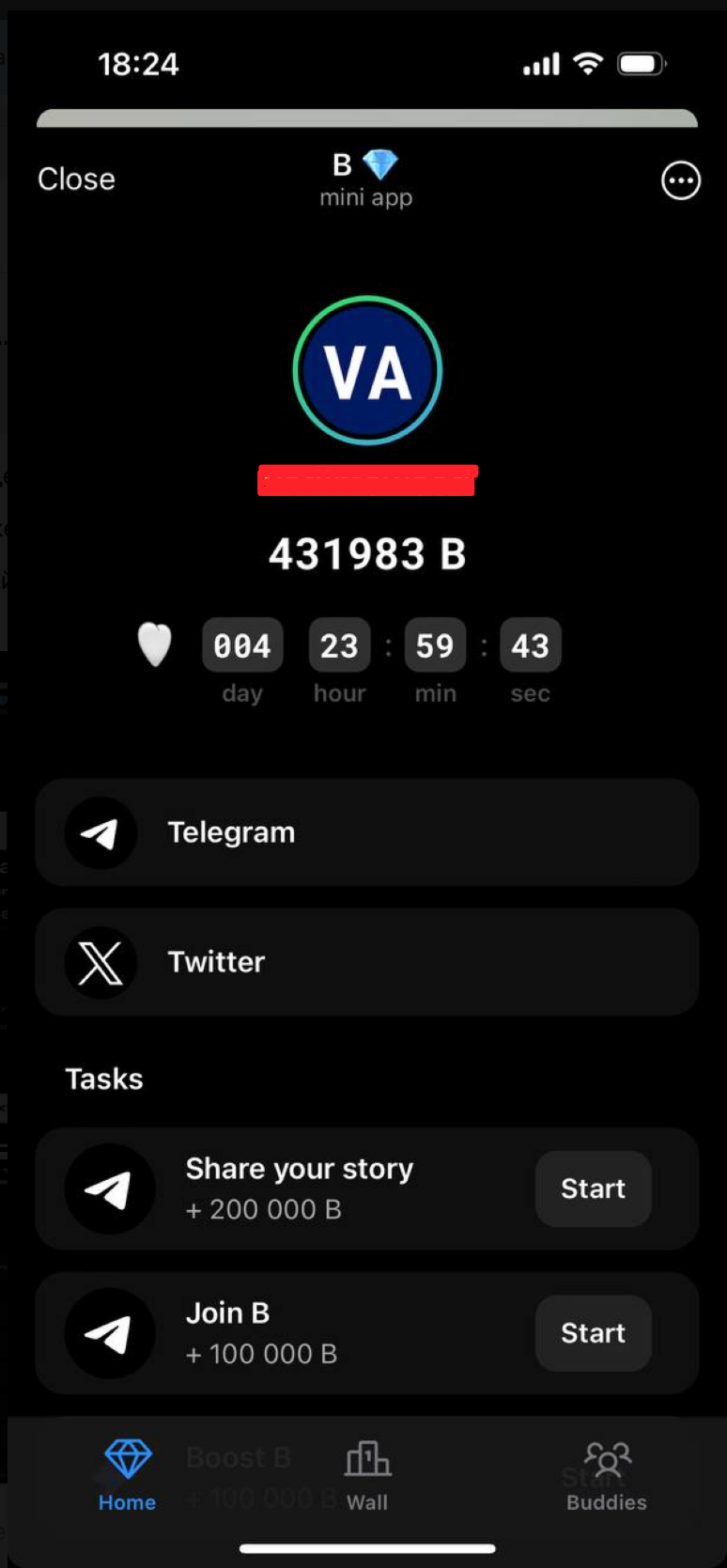
Task: Start the Share your story task
Action: point(593,1188)
